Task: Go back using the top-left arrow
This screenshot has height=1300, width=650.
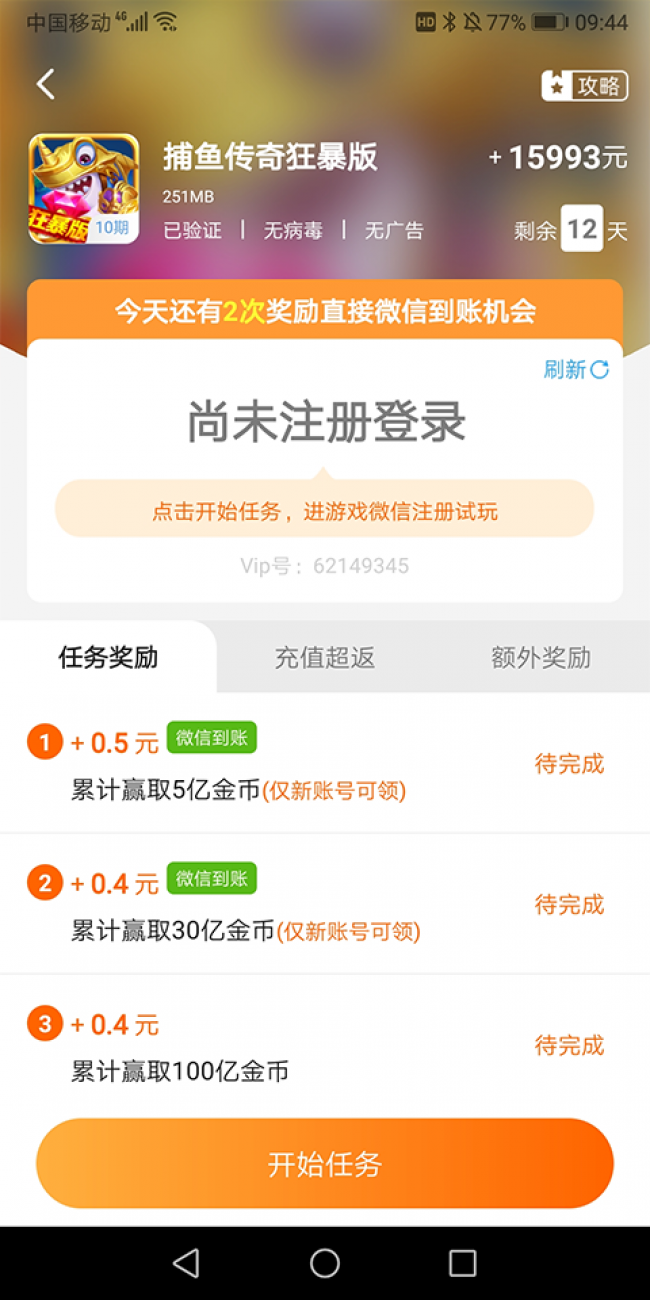Action: [46, 84]
